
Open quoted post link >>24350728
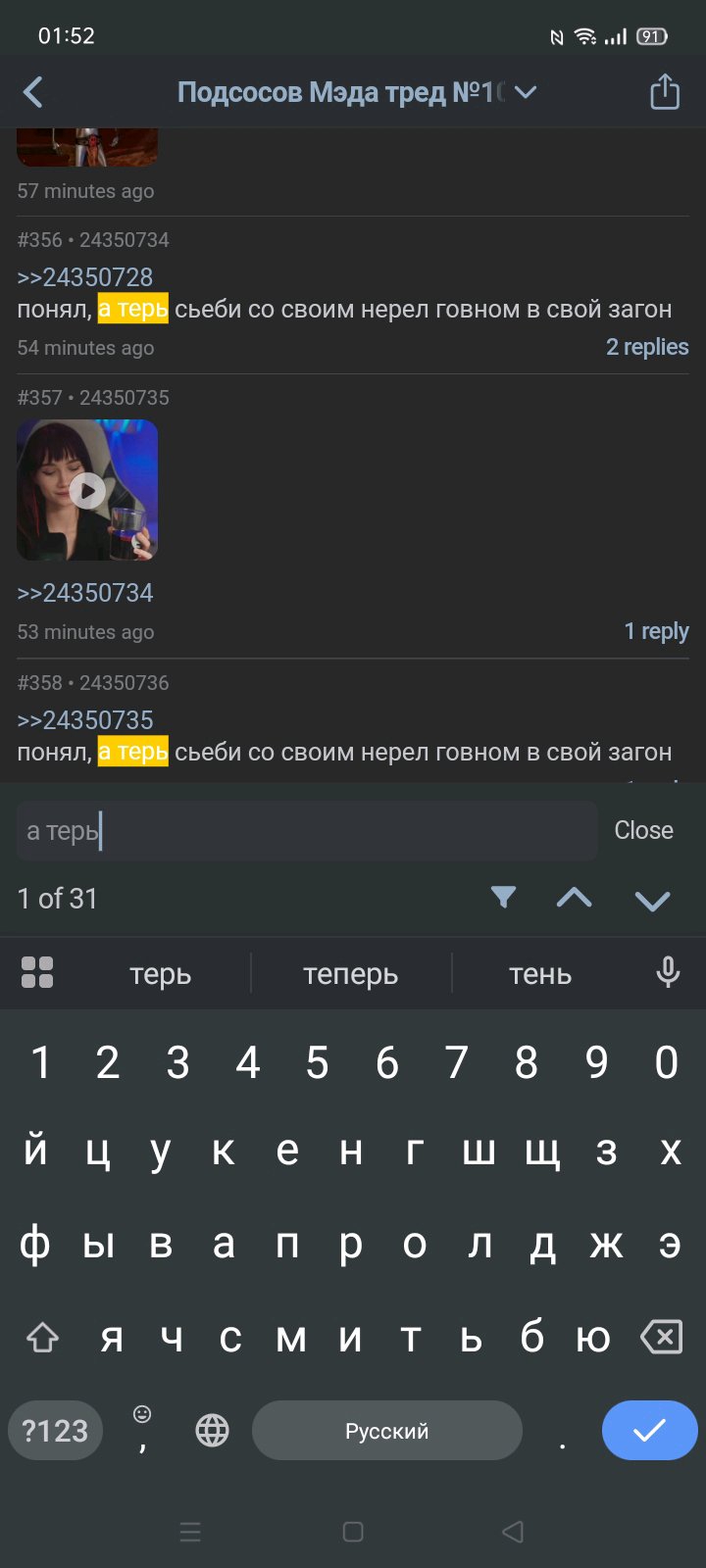85,277
